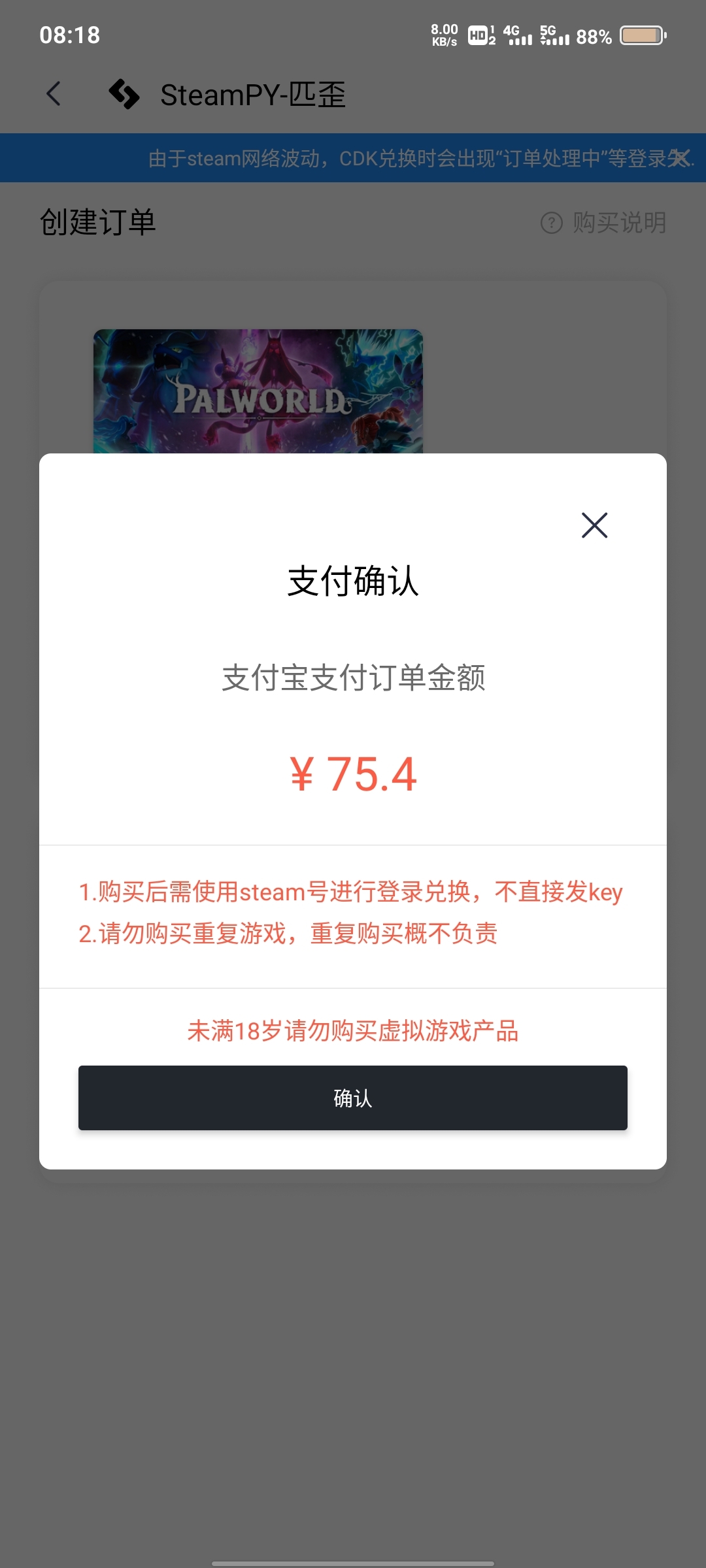Tap the 4G signal indicator icon

(516, 37)
